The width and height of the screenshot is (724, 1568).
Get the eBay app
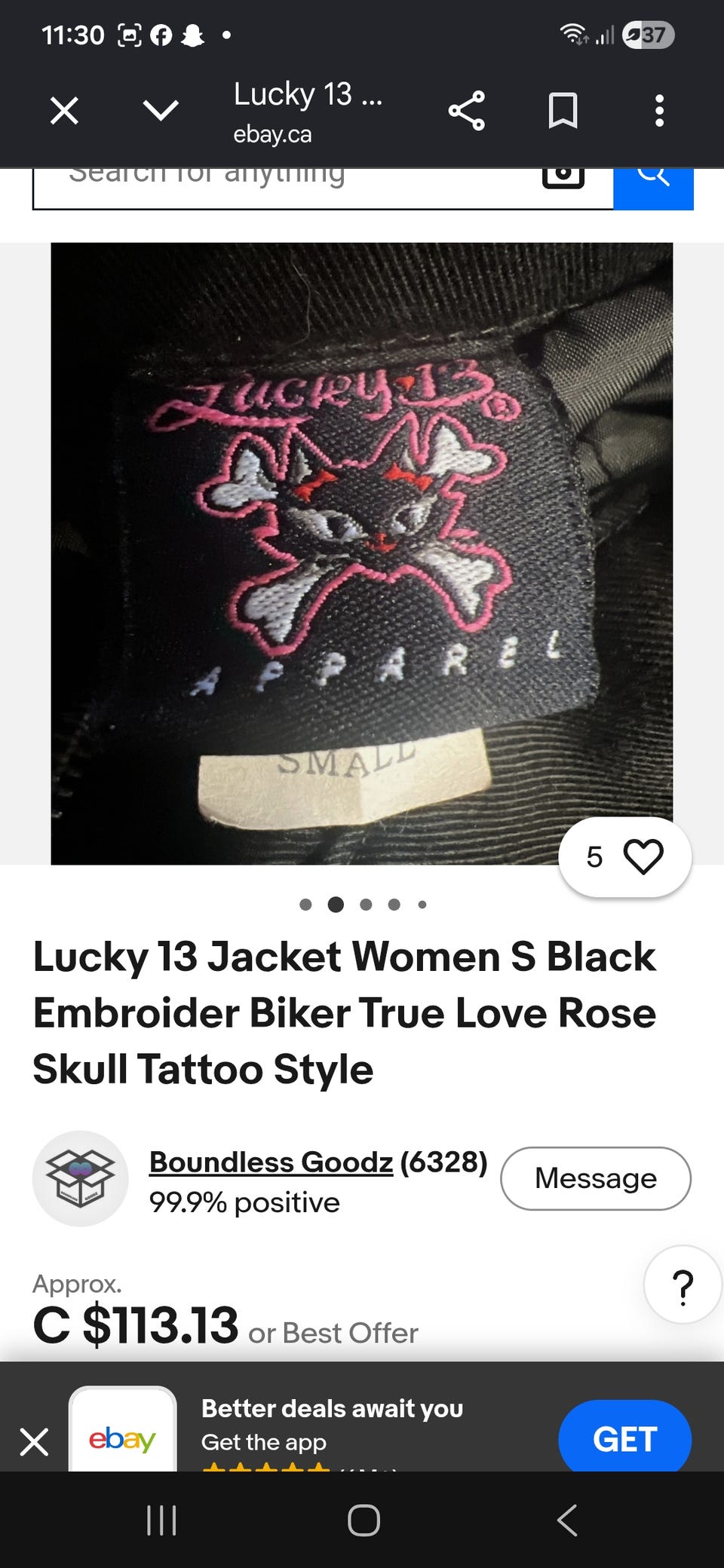tap(624, 1438)
